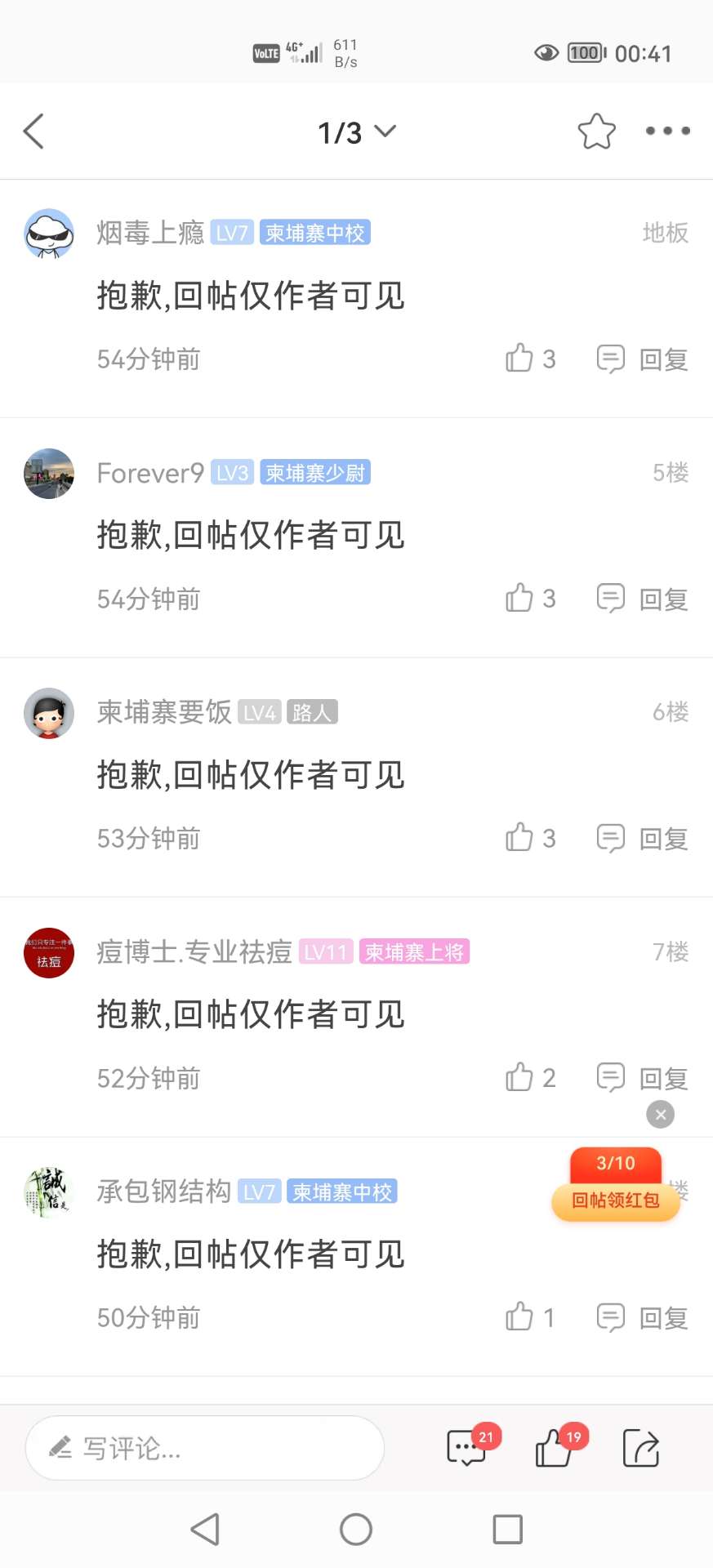Open the 1/3 page selector dropdown
713x1568 pixels.
(x=356, y=131)
